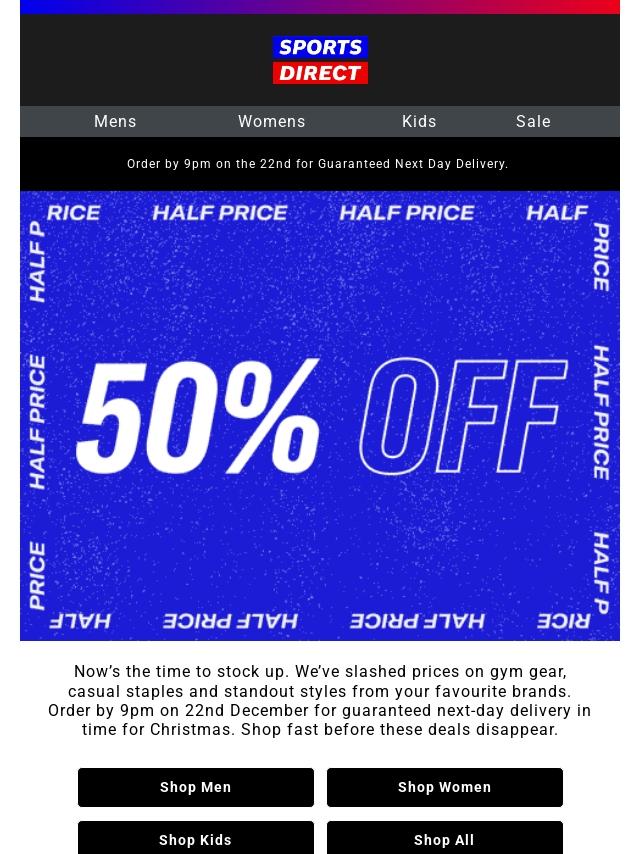Select the Kids category link
Image resolution: width=640 pixels, height=854 pixels.
click(x=419, y=122)
